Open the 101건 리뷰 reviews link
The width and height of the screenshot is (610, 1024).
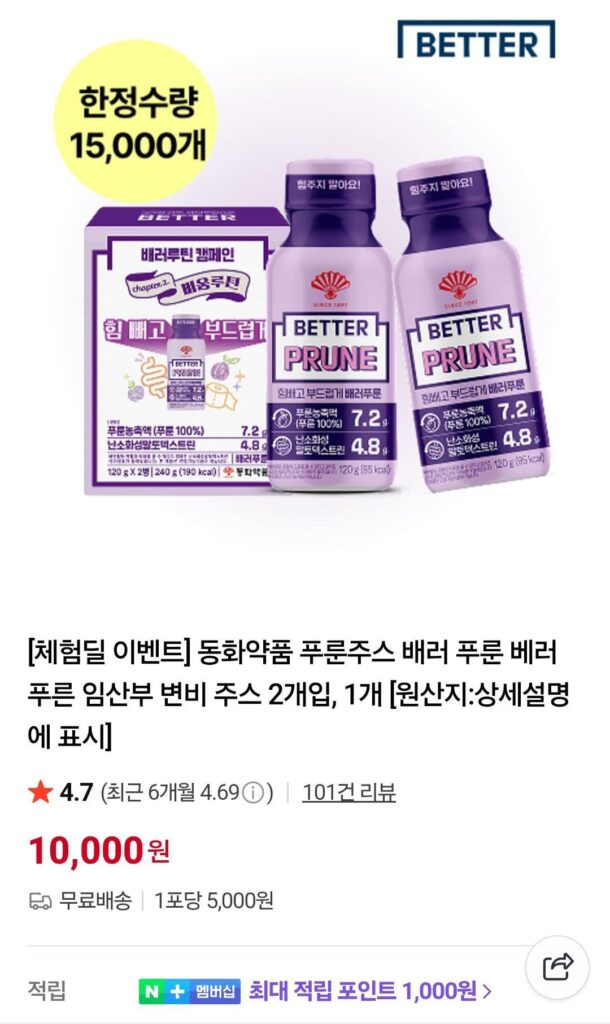point(349,793)
